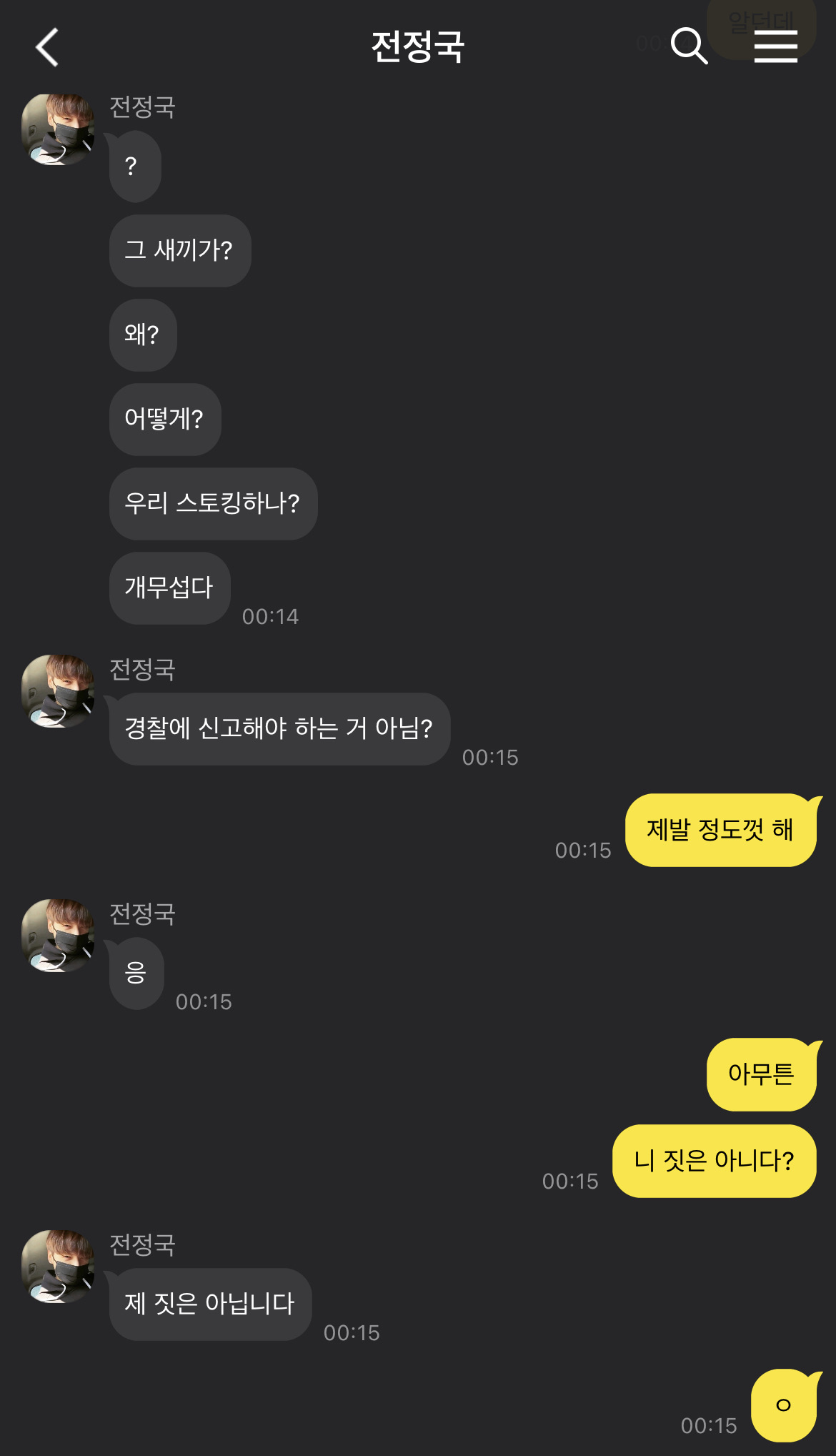The image size is (836, 1456).
Task: Tap 전정국's profile picture beside the '응' message
Action: point(59,935)
